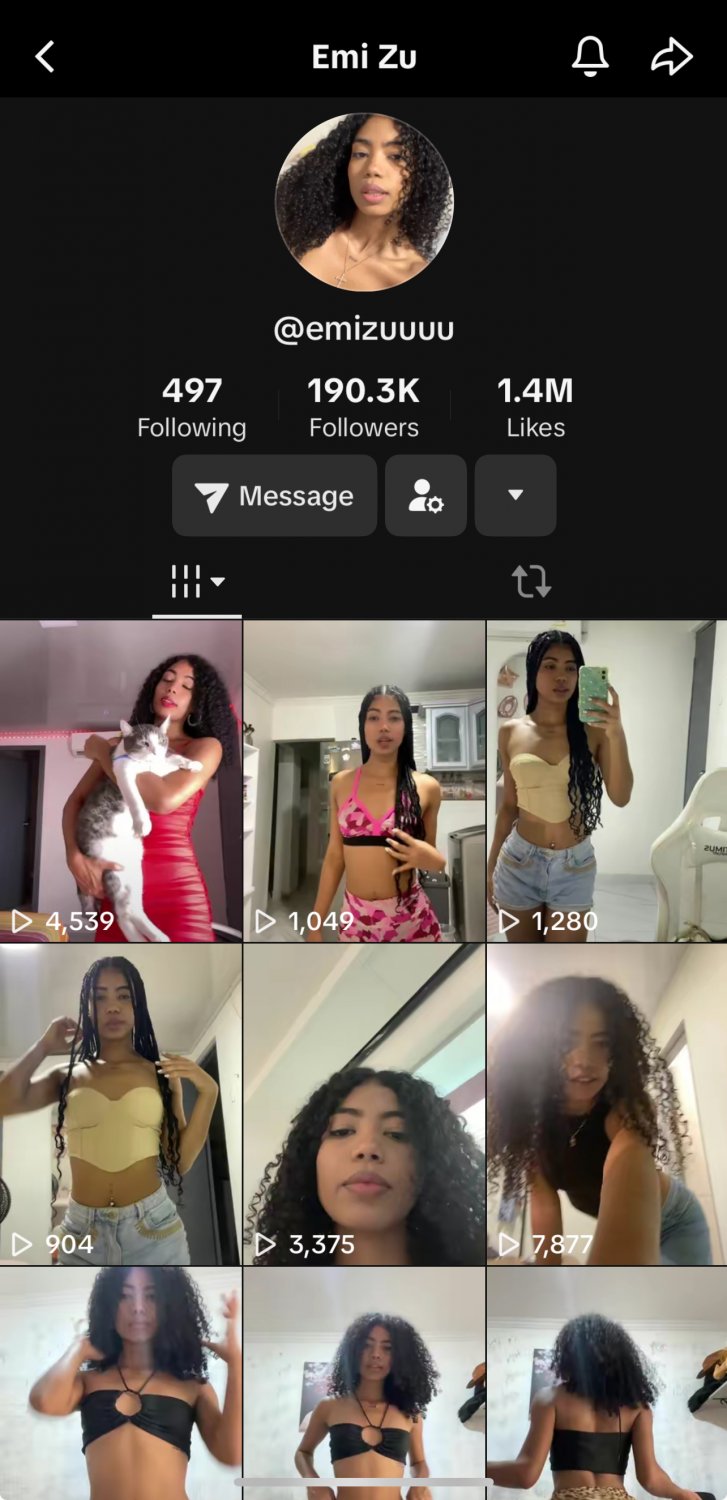Play the video with 4,539 views
Viewport: 727px width, 1500px height.
(x=120, y=780)
